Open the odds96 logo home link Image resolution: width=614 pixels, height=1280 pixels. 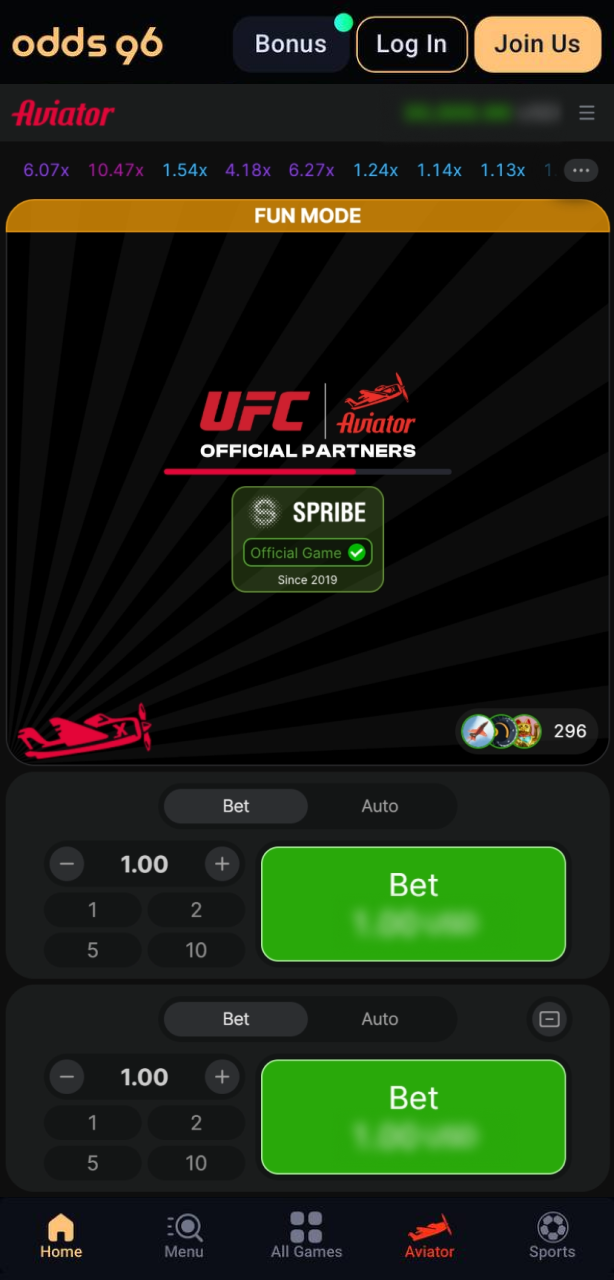coord(87,44)
